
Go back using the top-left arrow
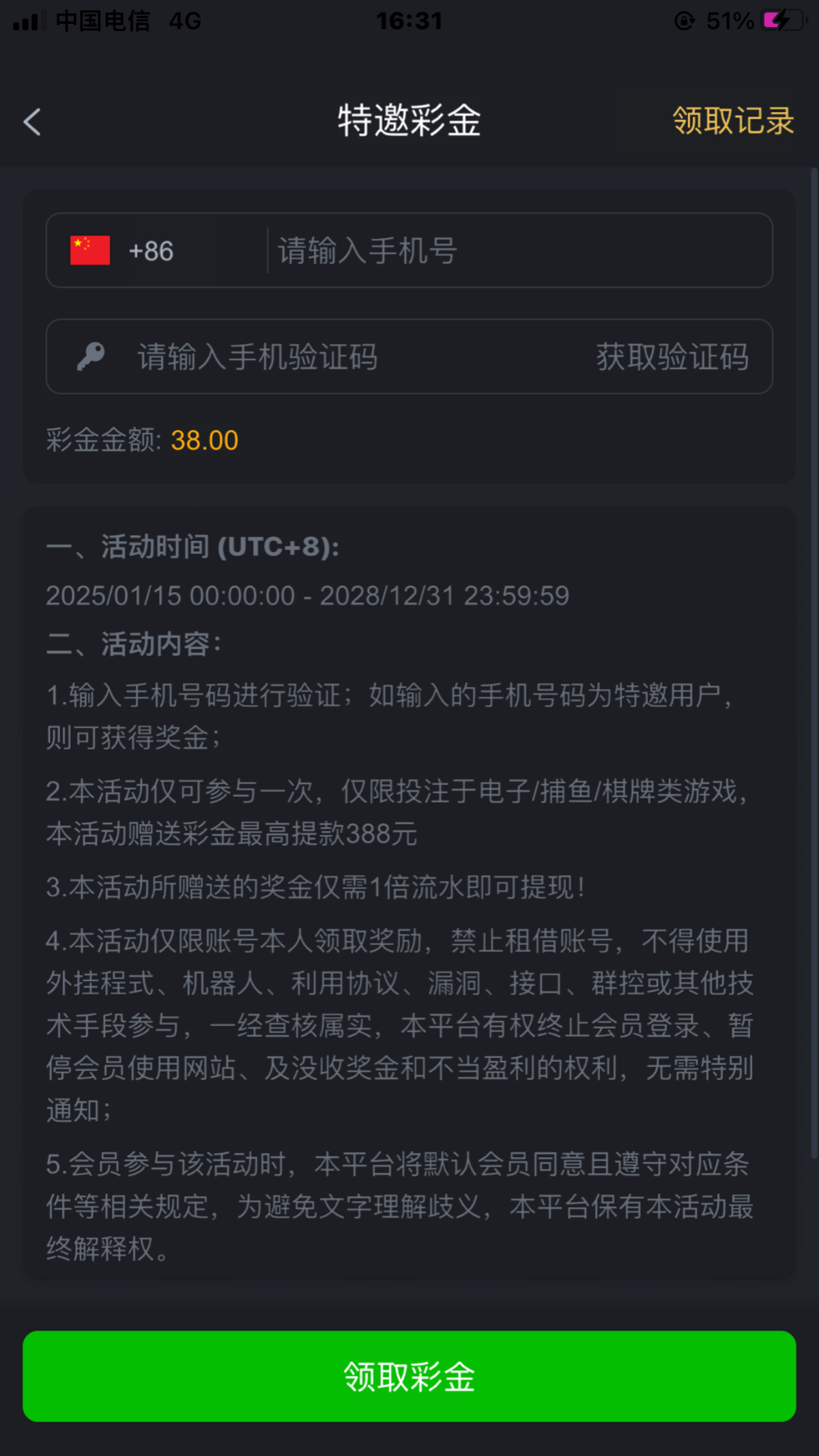(32, 122)
